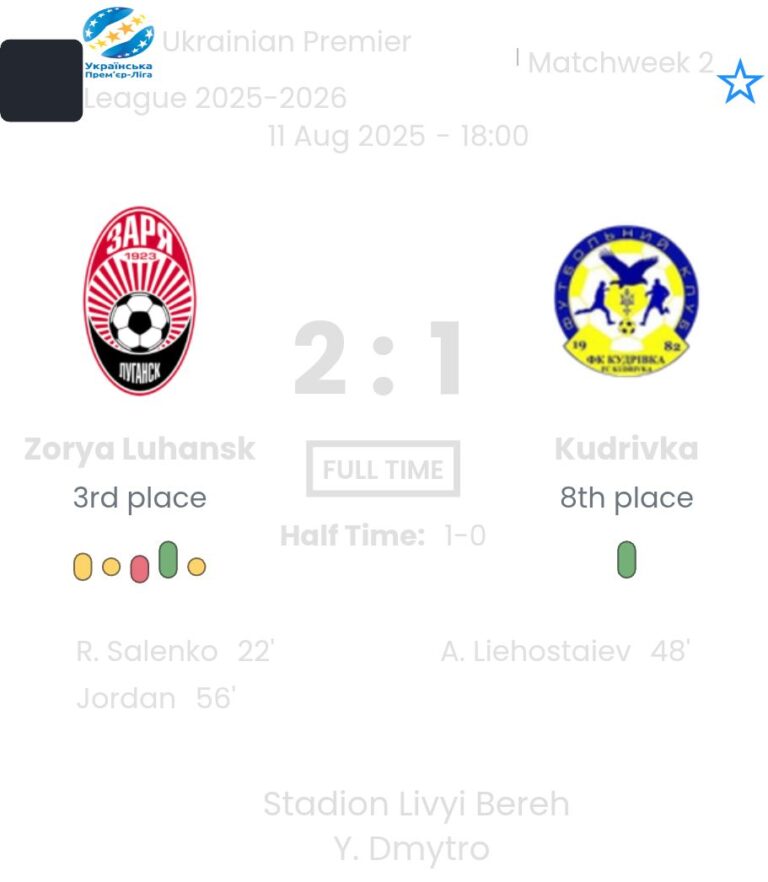The image size is (768, 882).
Task: Open Ukrainian Premier League 2025-2026 page
Action: coord(246,70)
